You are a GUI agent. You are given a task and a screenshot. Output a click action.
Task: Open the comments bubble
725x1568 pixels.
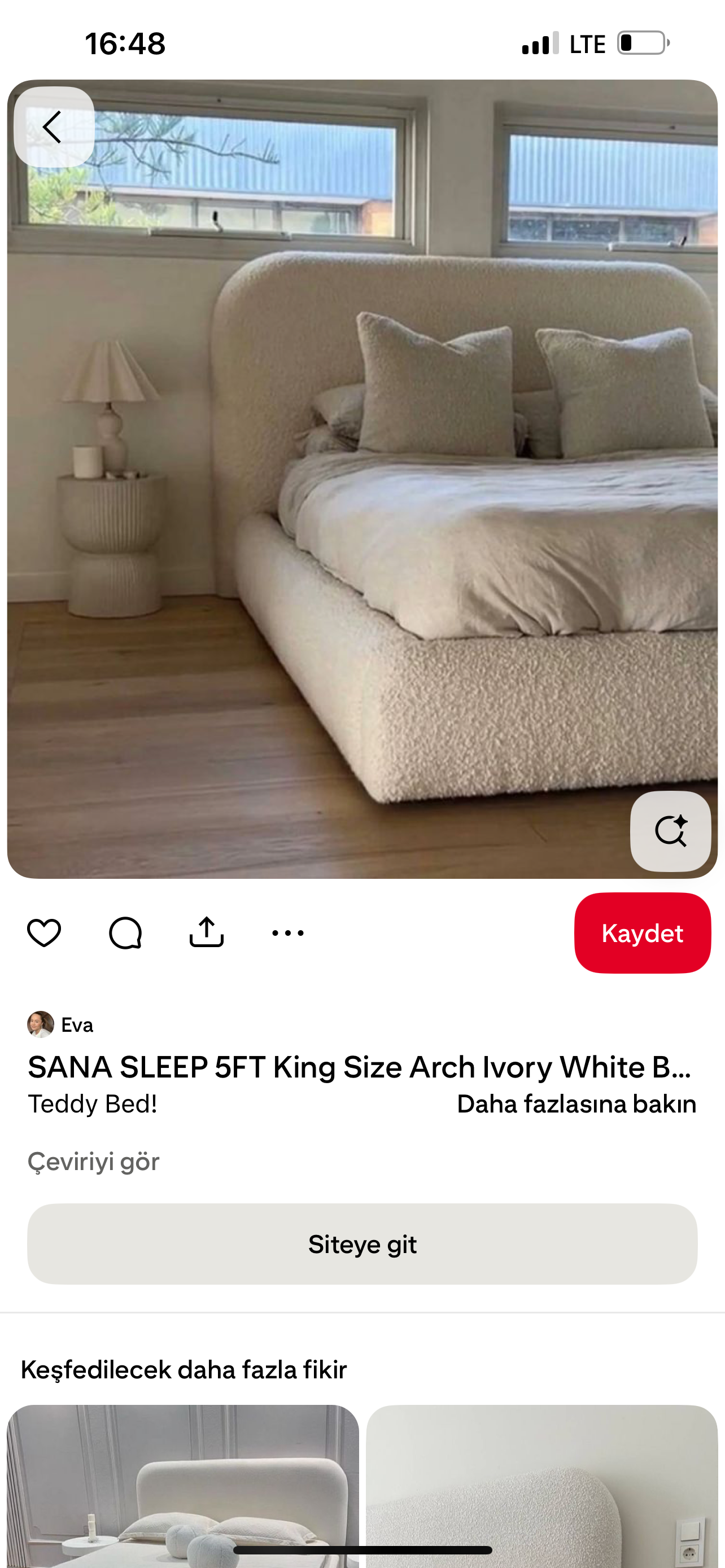(x=125, y=932)
